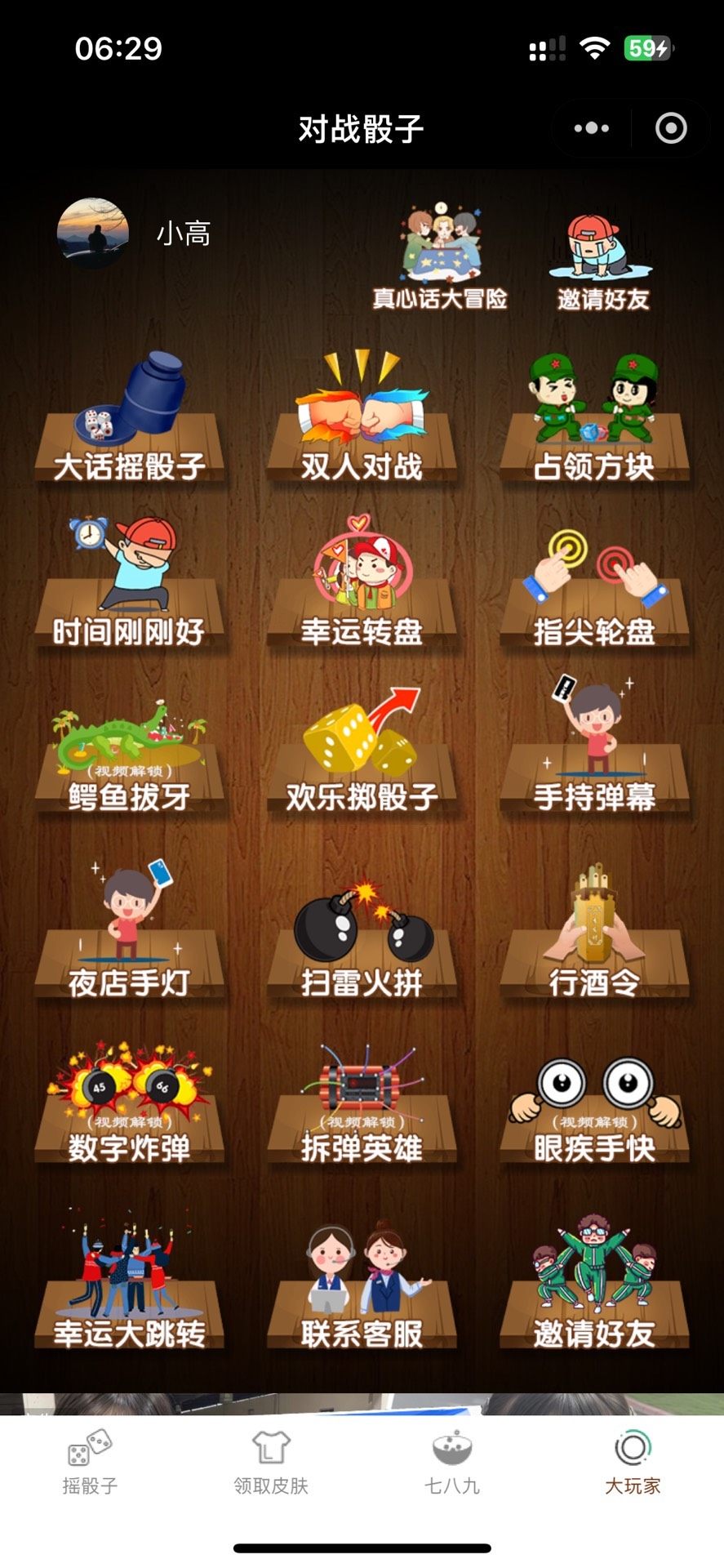The height and width of the screenshot is (1568, 724).
Task: Open the mini program overflow menu
Action: coord(591,128)
